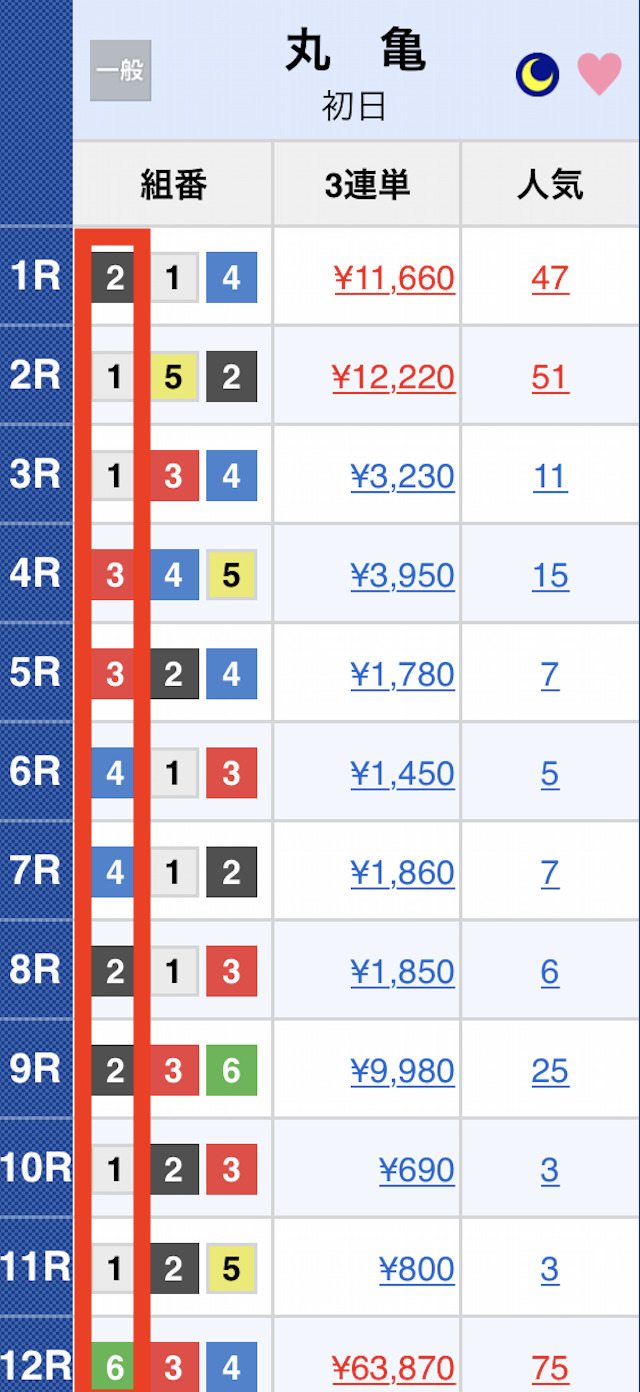Open the popularity rank 11 link

[x=550, y=476]
